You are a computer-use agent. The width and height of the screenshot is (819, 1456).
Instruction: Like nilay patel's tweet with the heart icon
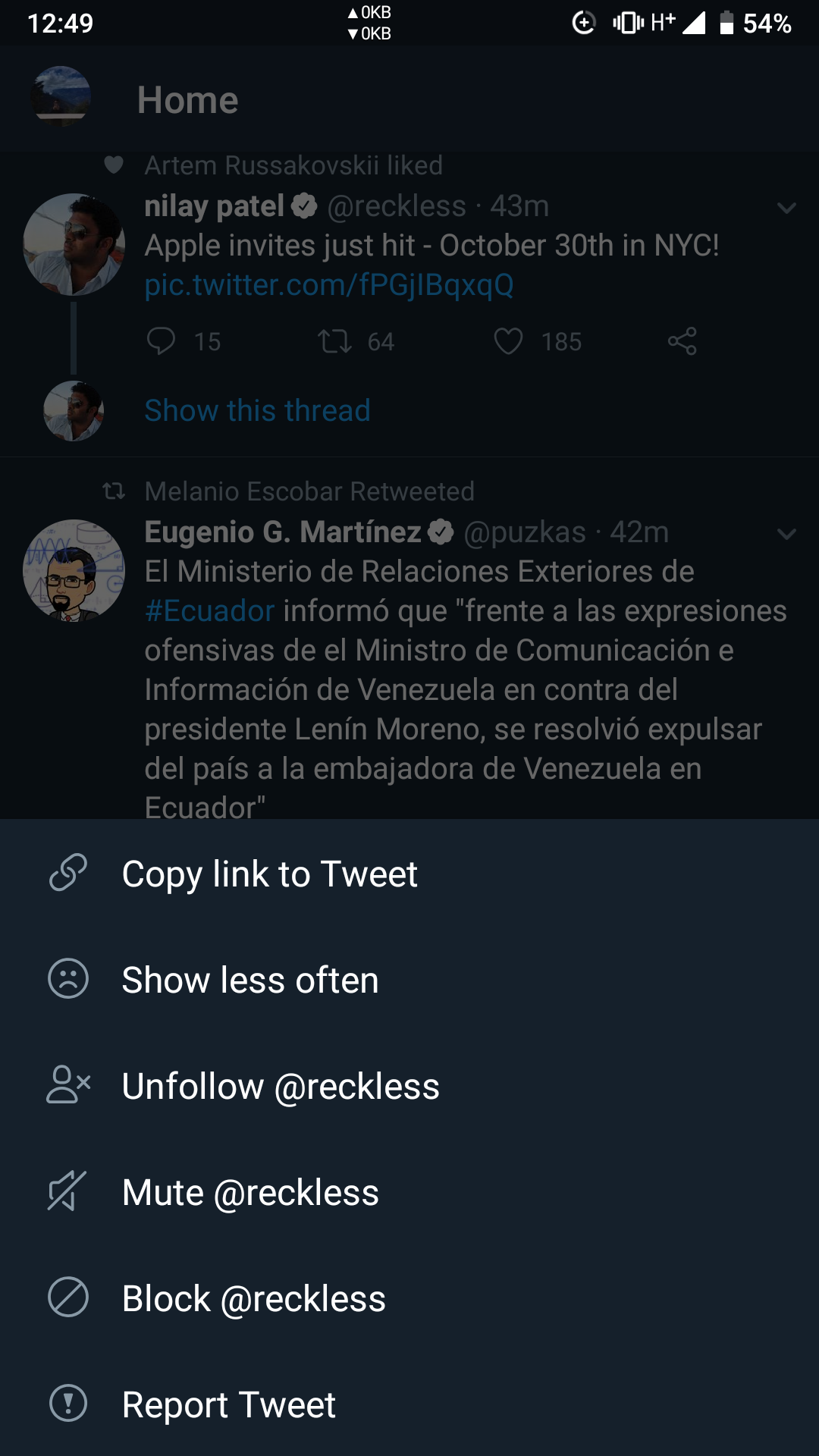pyautogui.click(x=510, y=342)
